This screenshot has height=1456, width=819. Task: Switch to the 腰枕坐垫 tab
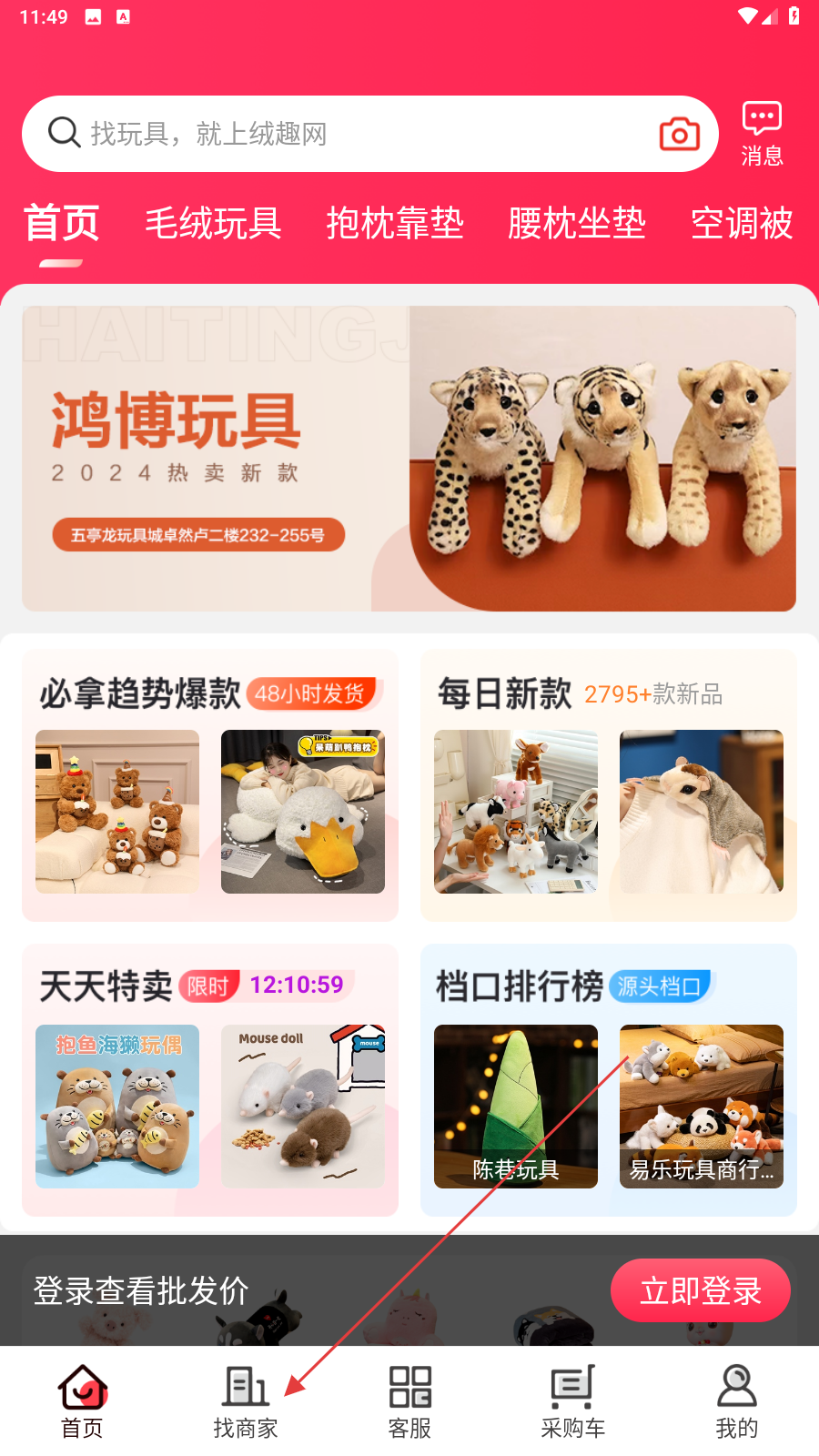point(577,223)
